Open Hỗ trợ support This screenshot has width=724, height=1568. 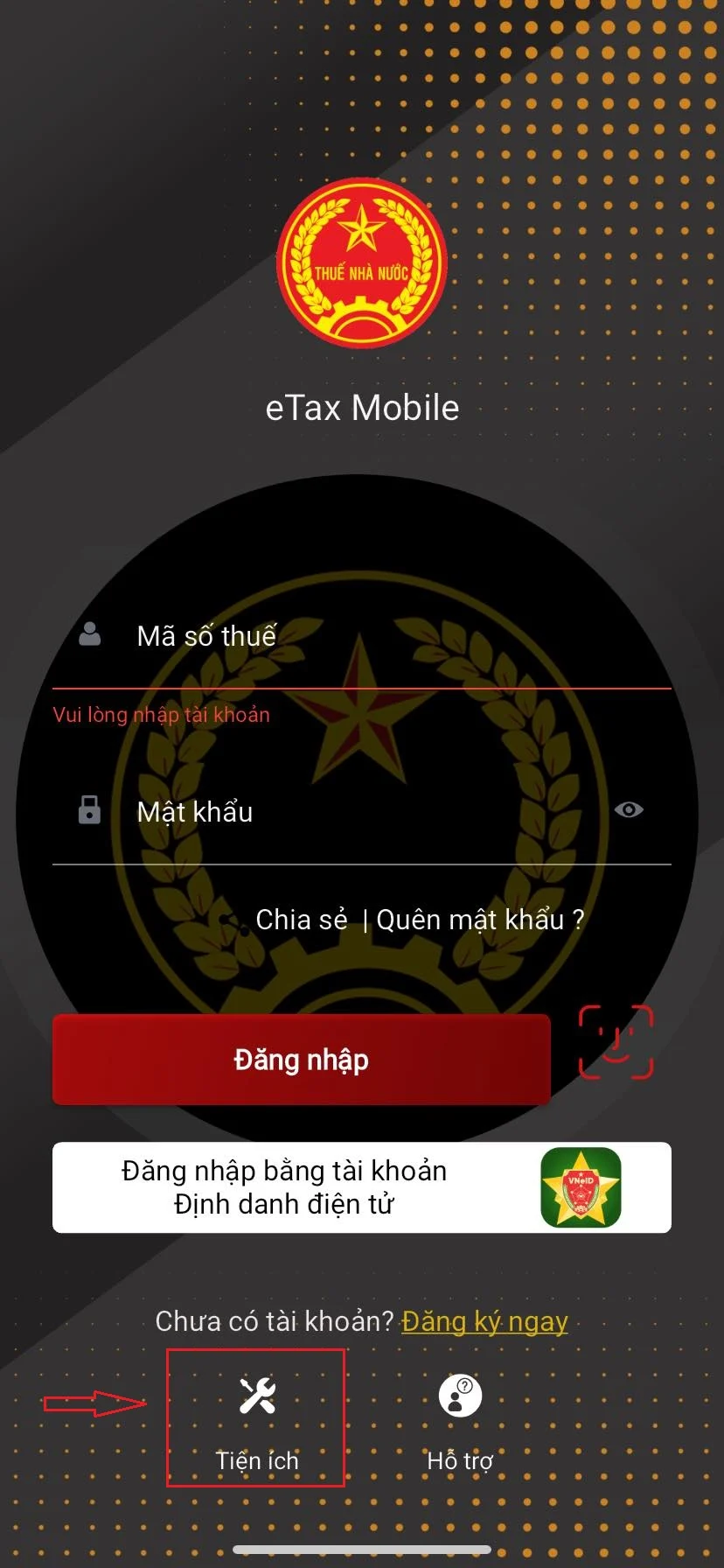click(460, 1417)
